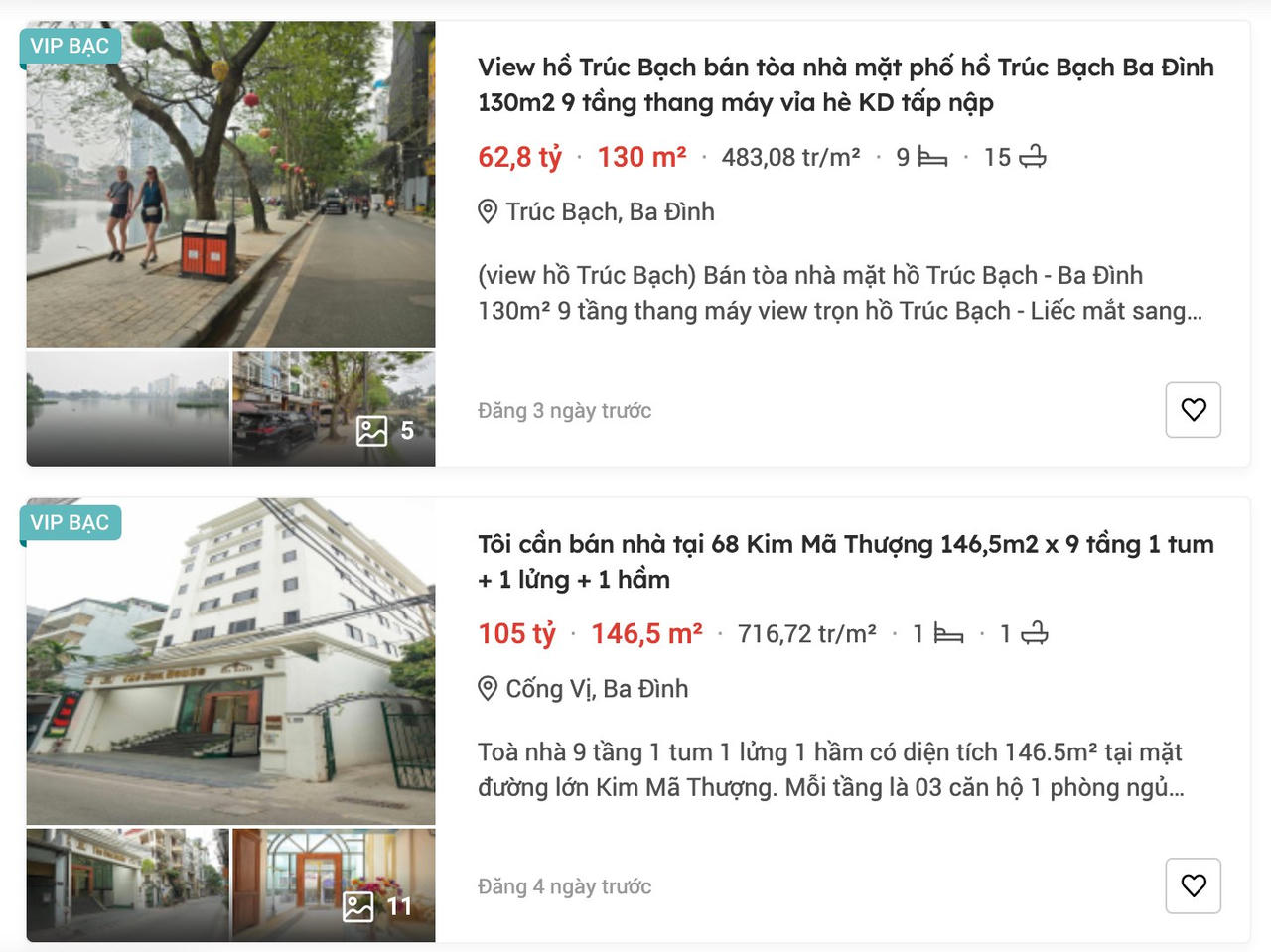View the 11 photos of Kim Mã Thượng listing
The height and width of the screenshot is (952, 1271).
377,906
